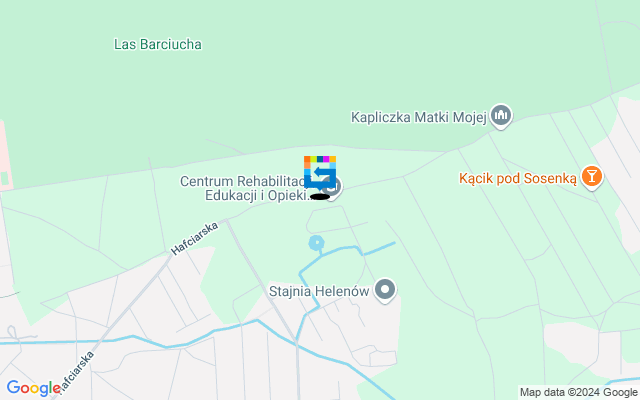
Task: Open the Google logo link
Action: tap(32, 388)
